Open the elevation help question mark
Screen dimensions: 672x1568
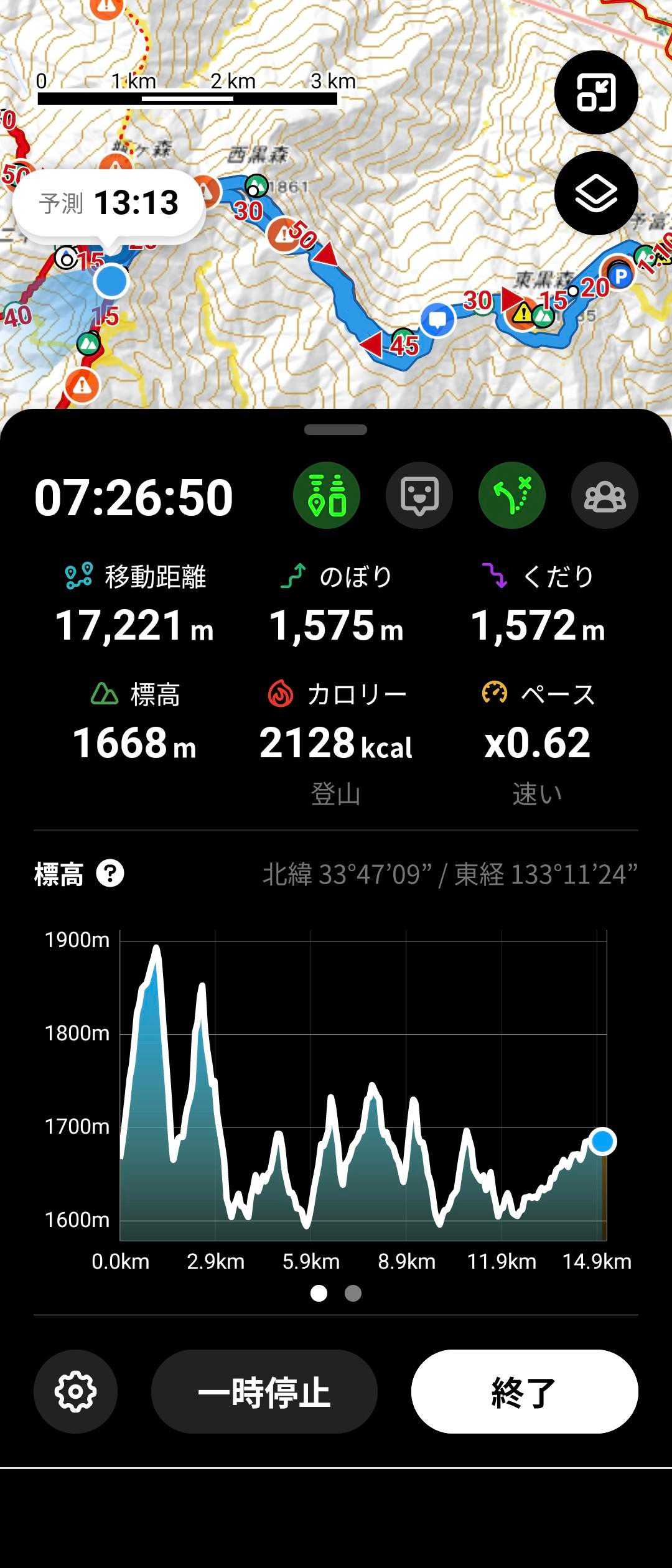pos(110,874)
